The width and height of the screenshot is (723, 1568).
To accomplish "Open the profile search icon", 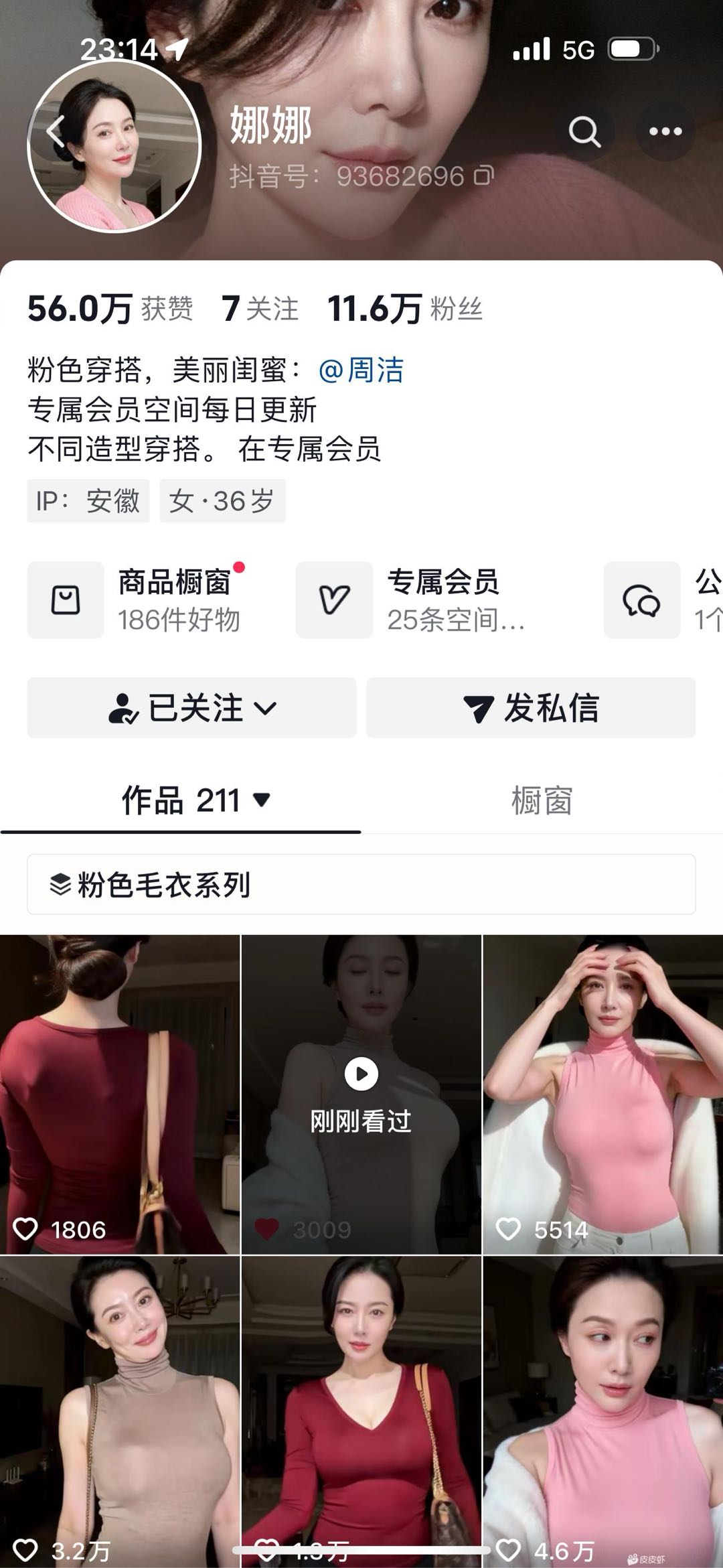I will pyautogui.click(x=584, y=132).
